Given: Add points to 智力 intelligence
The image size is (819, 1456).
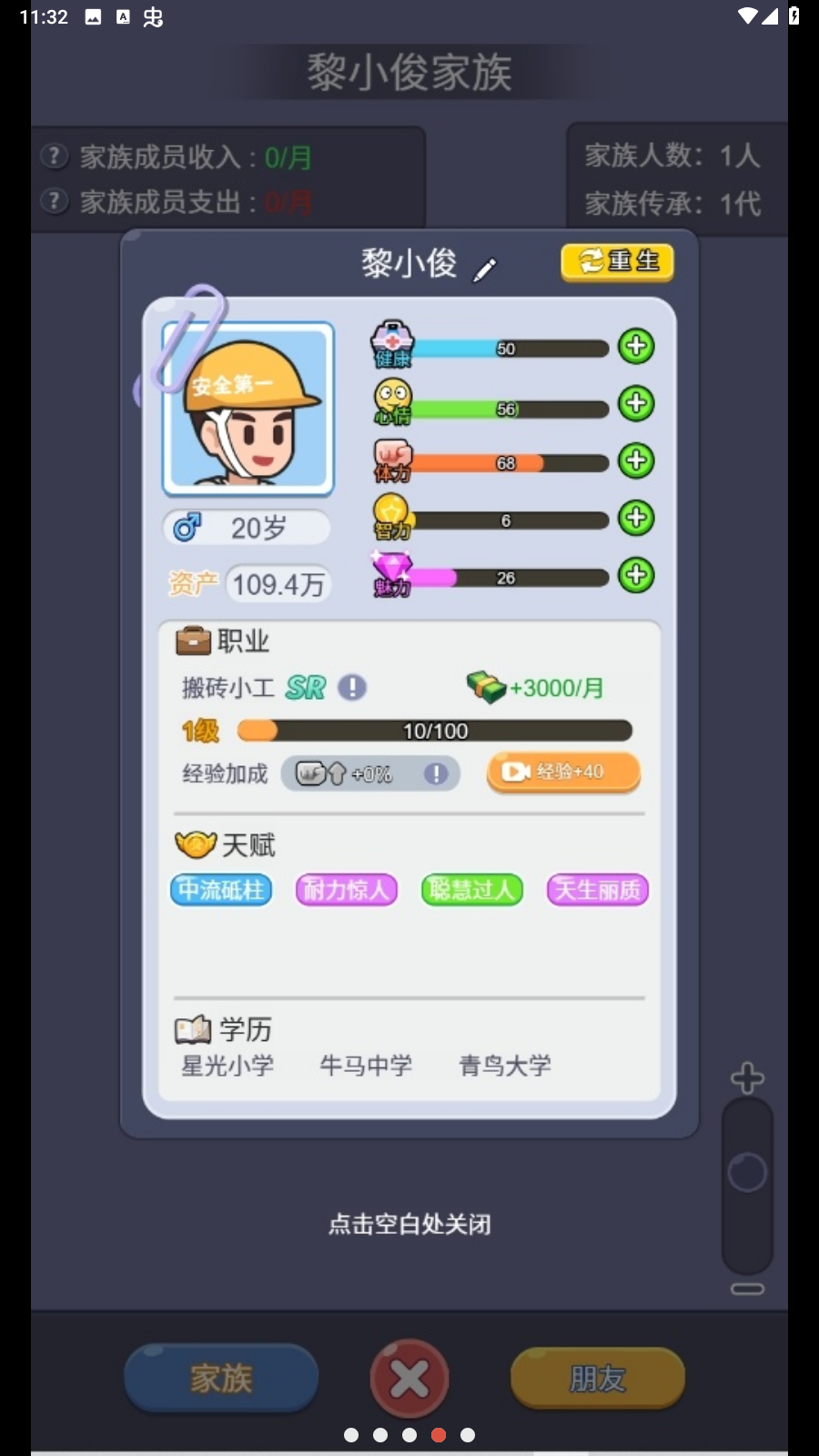Looking at the screenshot, I should click(636, 518).
